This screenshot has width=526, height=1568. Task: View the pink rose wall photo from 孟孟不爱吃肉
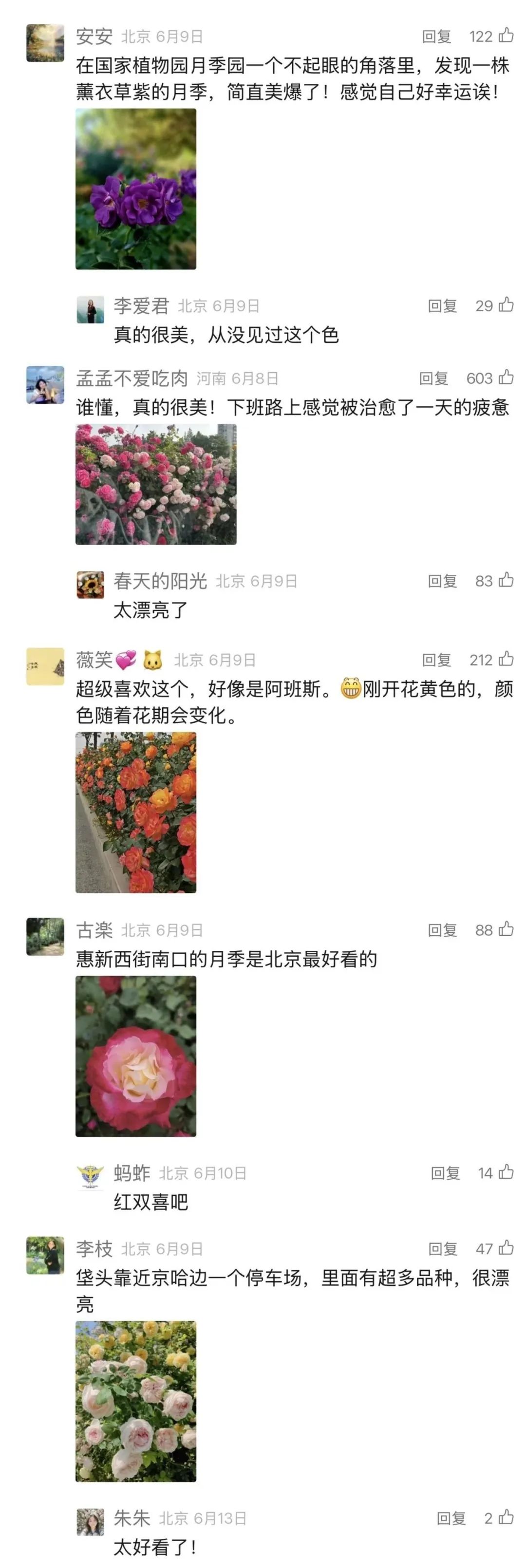point(156,484)
